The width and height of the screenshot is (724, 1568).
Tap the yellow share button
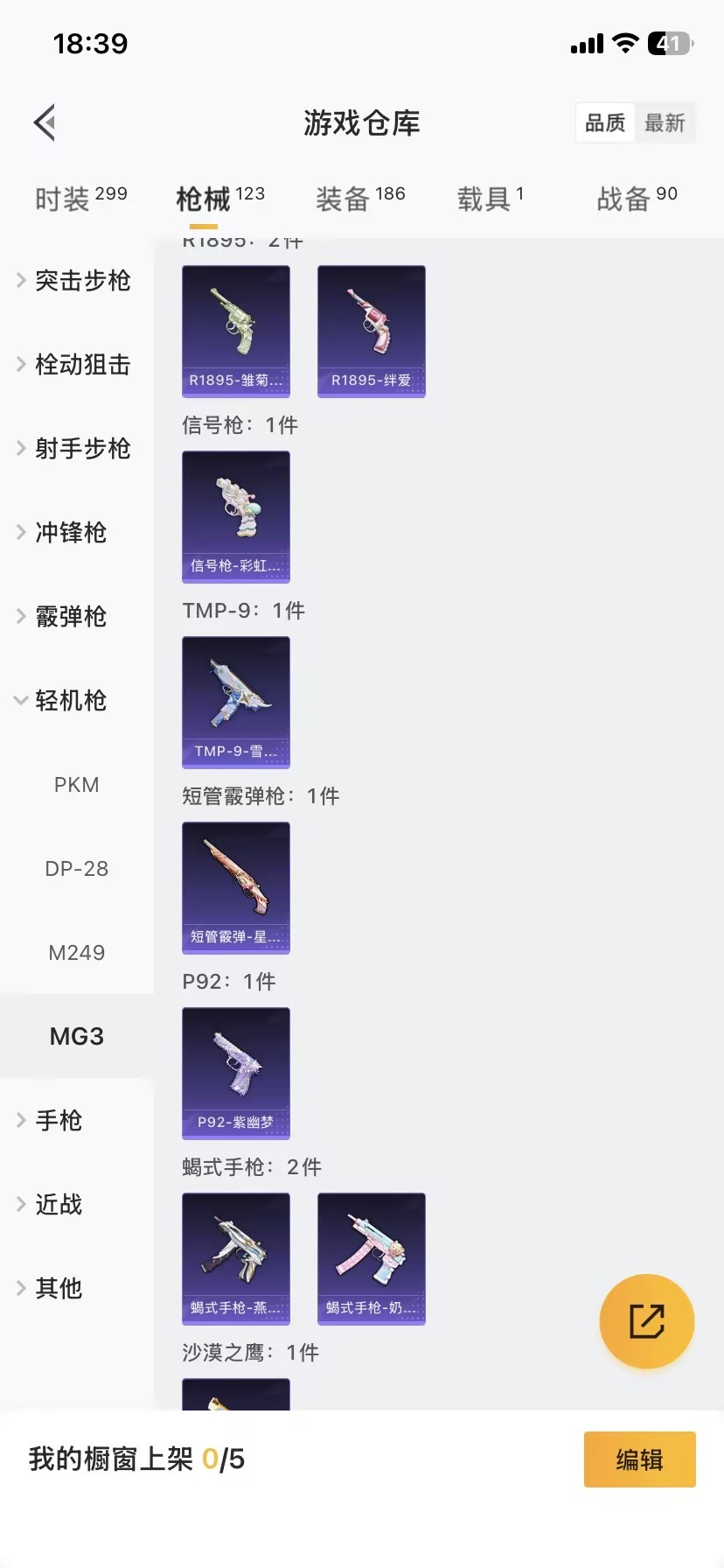pyautogui.click(x=646, y=1321)
